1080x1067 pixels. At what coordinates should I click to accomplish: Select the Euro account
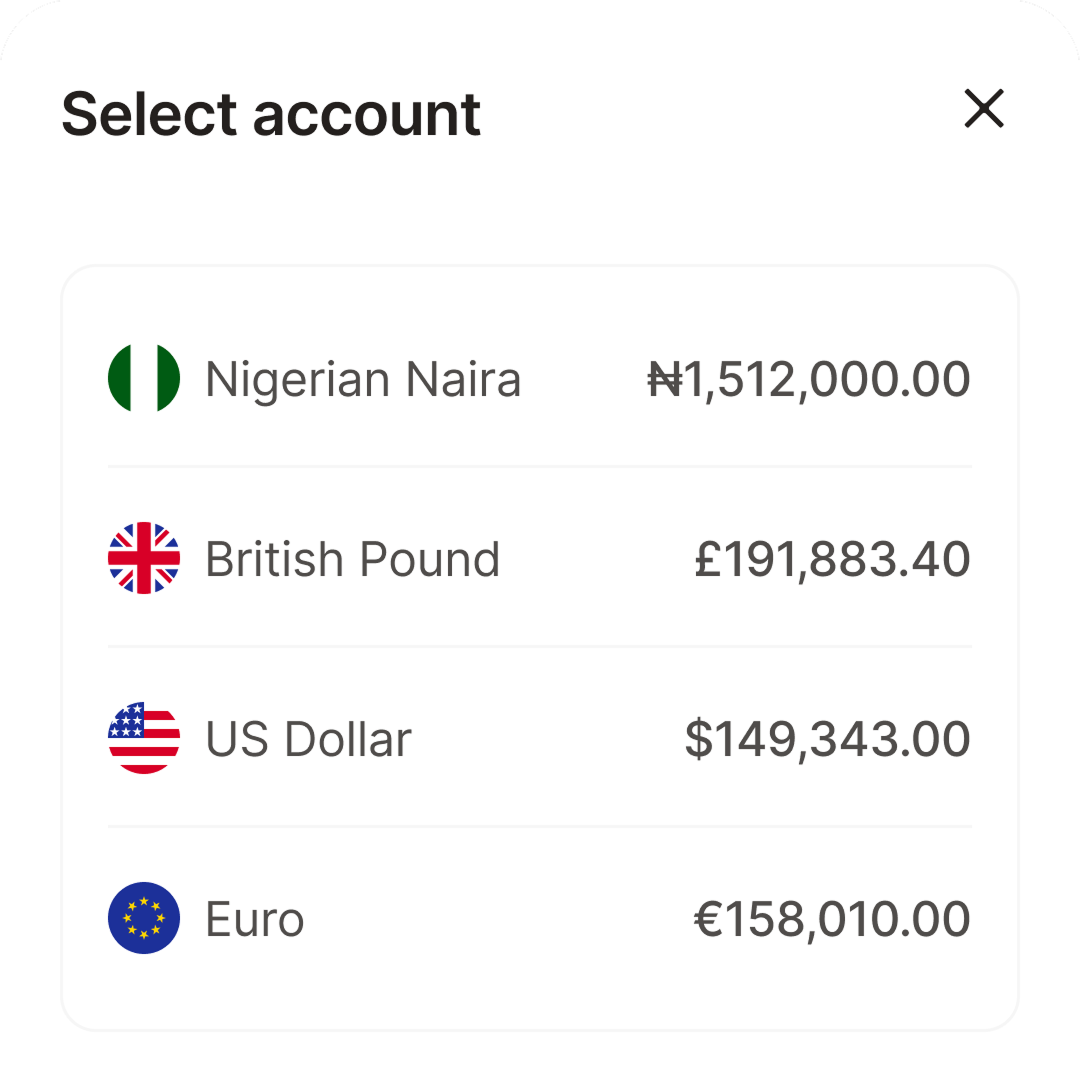click(539, 918)
